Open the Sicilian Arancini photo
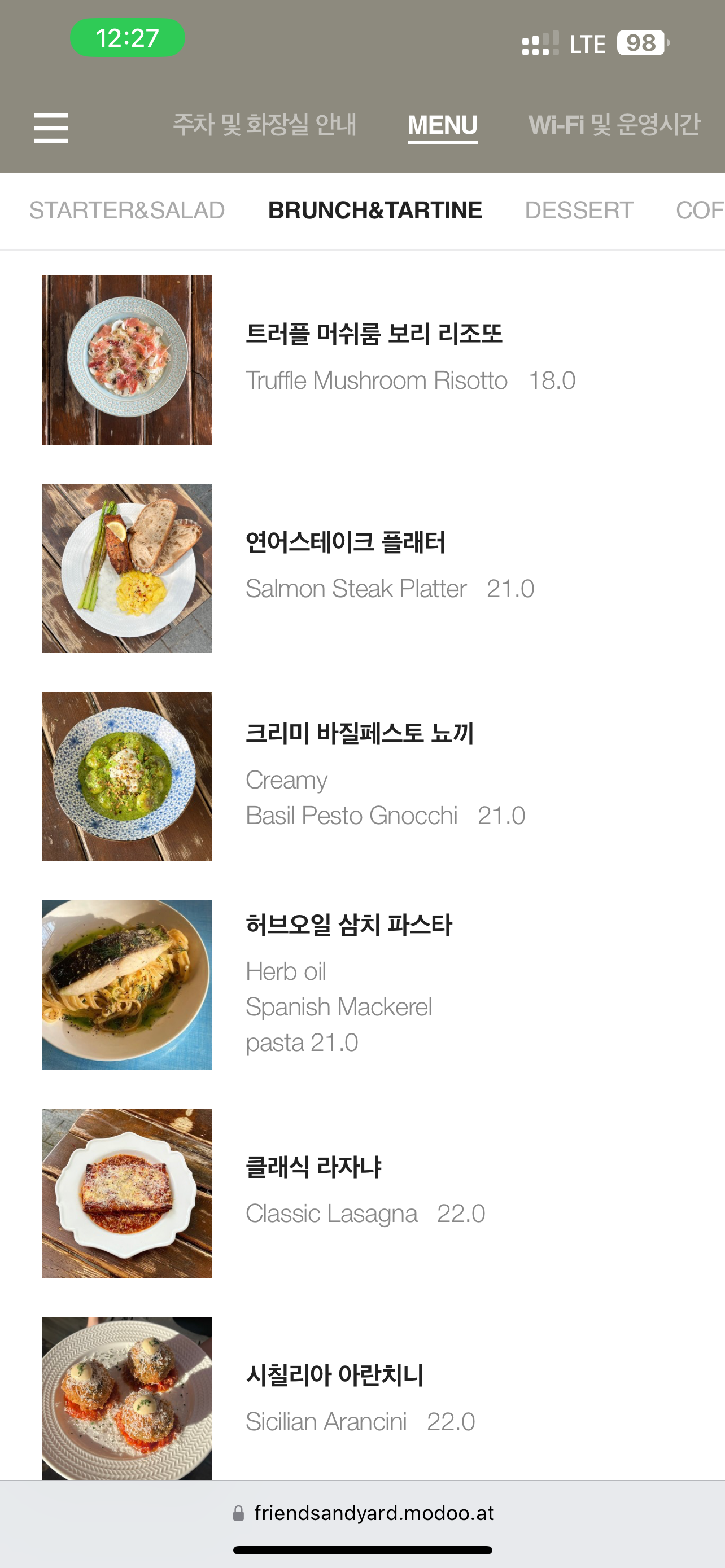The height and width of the screenshot is (1568, 725). (126, 1397)
